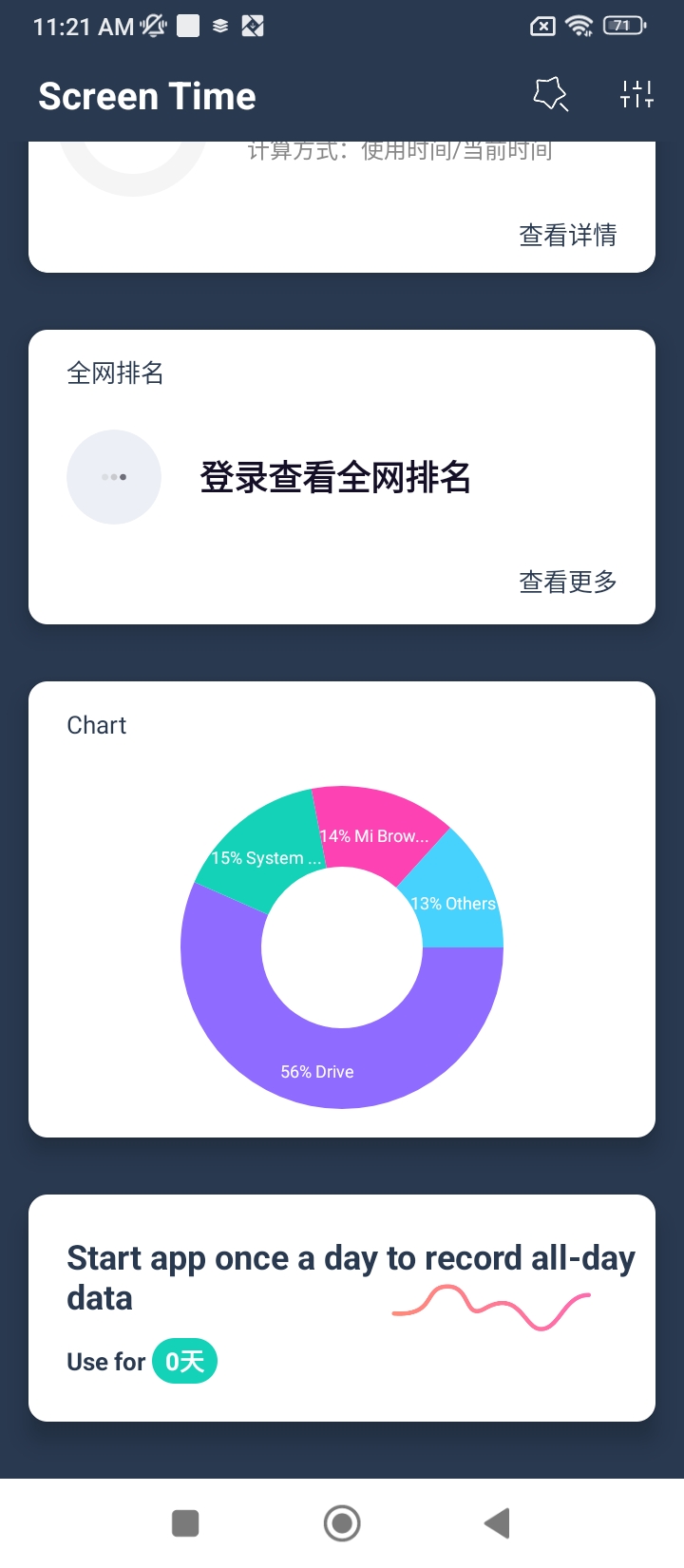This screenshot has height=1568, width=684.
Task: Open the Start app once a day card
Action: [342, 1307]
